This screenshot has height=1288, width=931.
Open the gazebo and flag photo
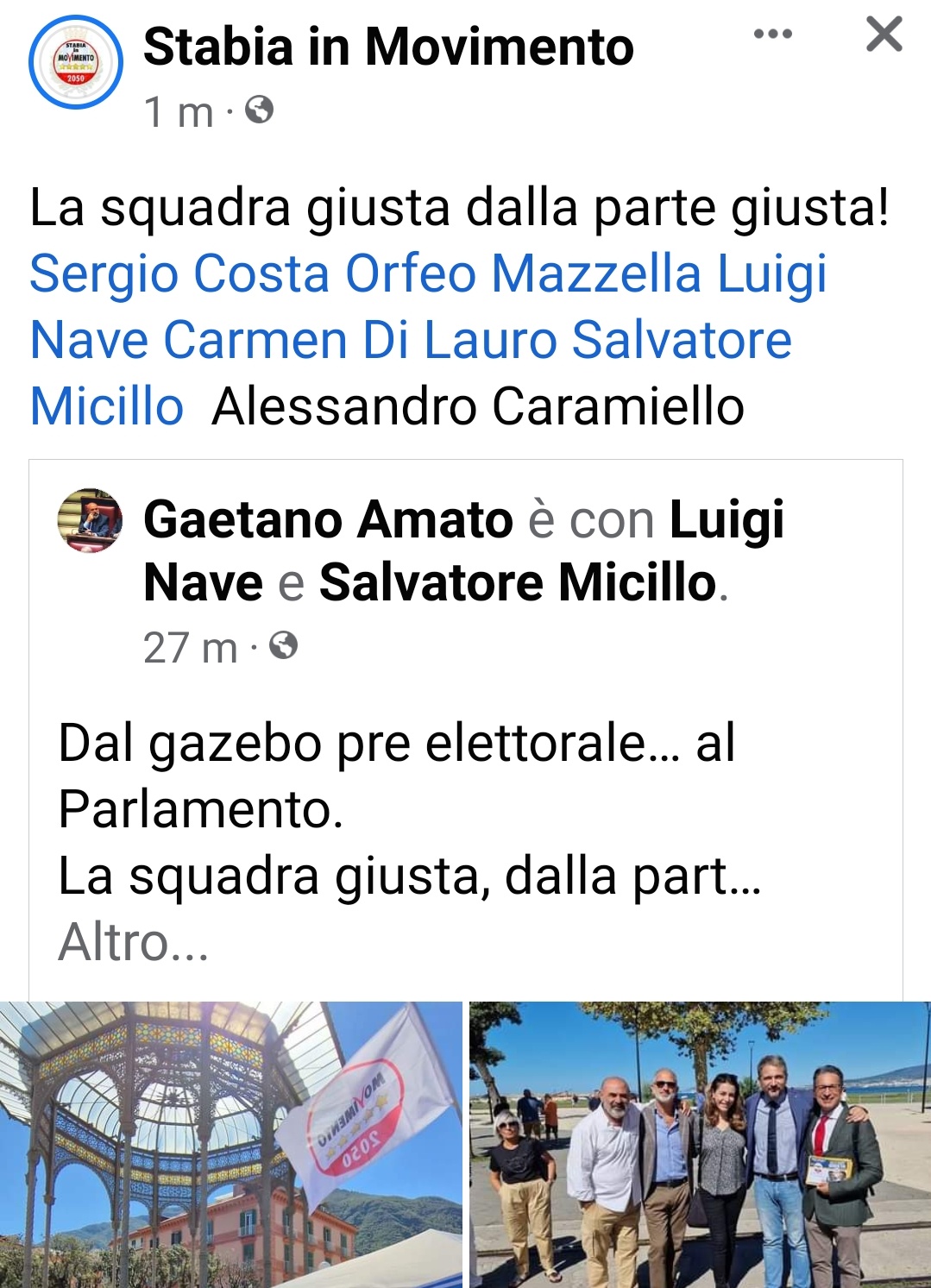(230, 1144)
